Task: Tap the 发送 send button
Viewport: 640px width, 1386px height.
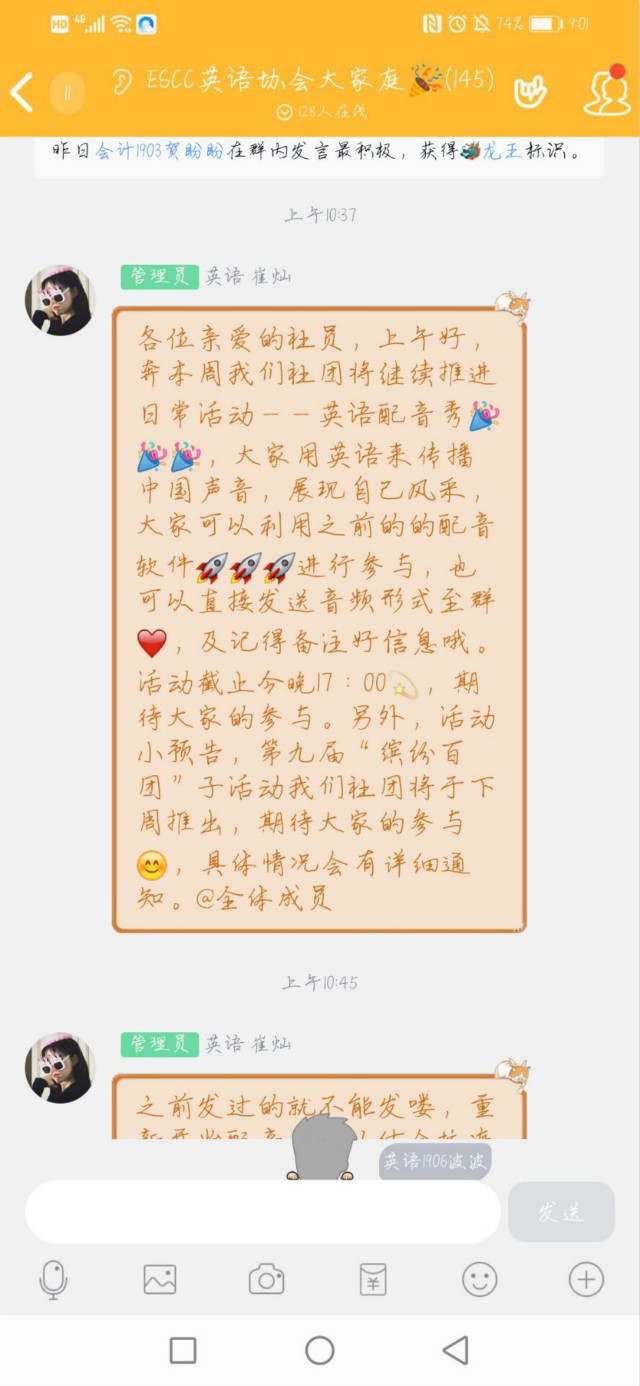Action: [x=561, y=1212]
